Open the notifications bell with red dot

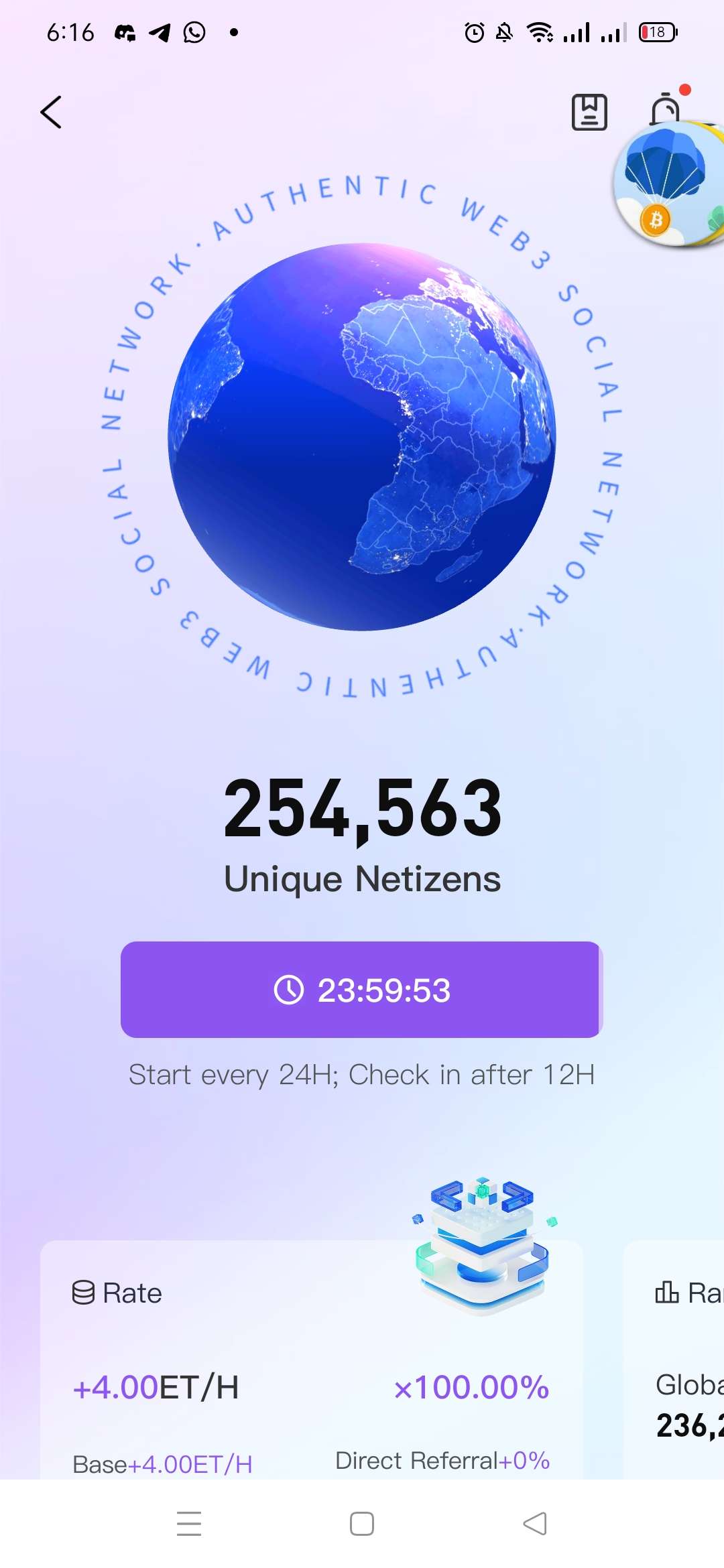(x=666, y=107)
